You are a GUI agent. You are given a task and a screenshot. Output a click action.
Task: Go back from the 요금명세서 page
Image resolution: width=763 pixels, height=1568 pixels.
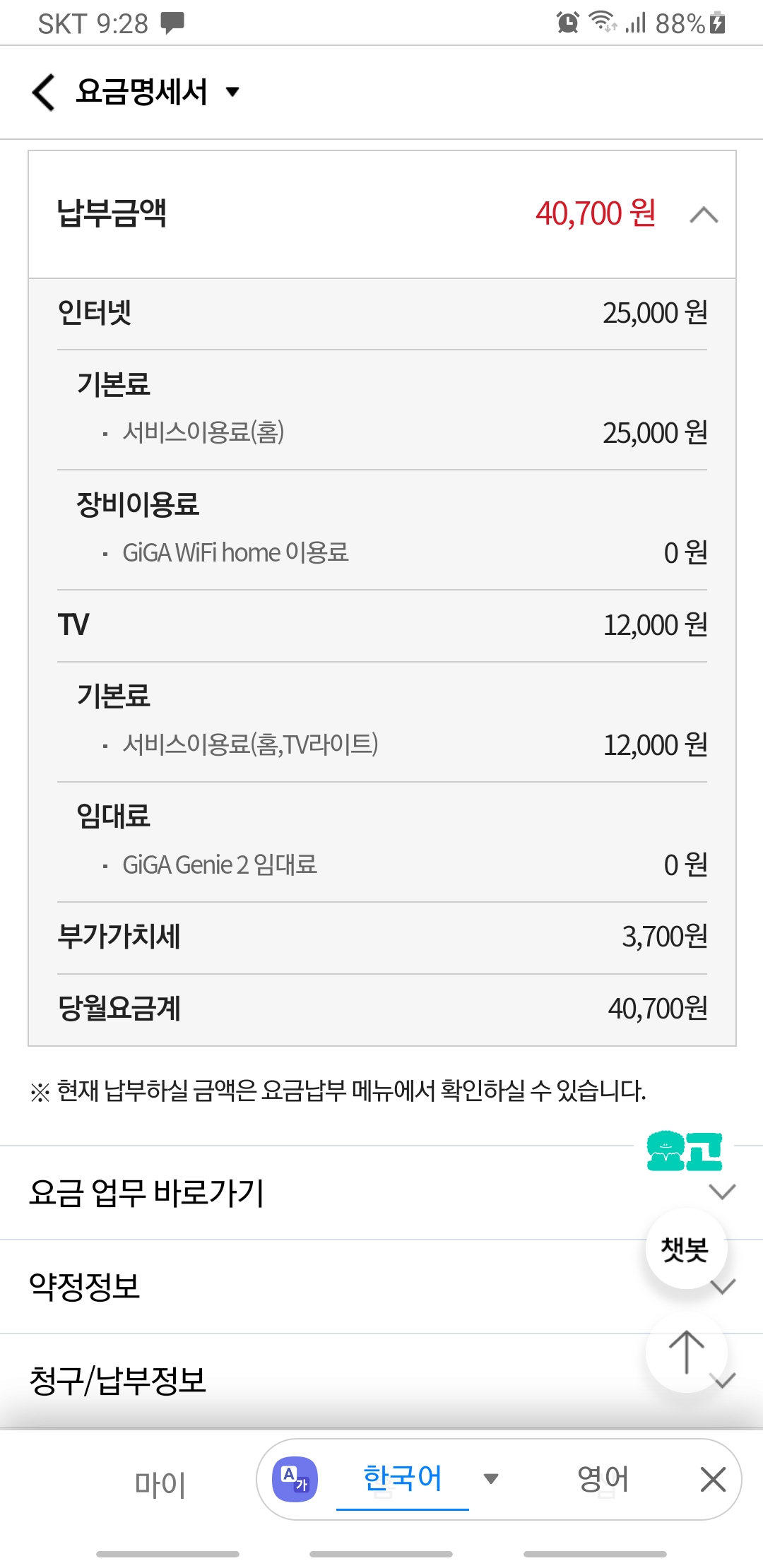coord(44,93)
